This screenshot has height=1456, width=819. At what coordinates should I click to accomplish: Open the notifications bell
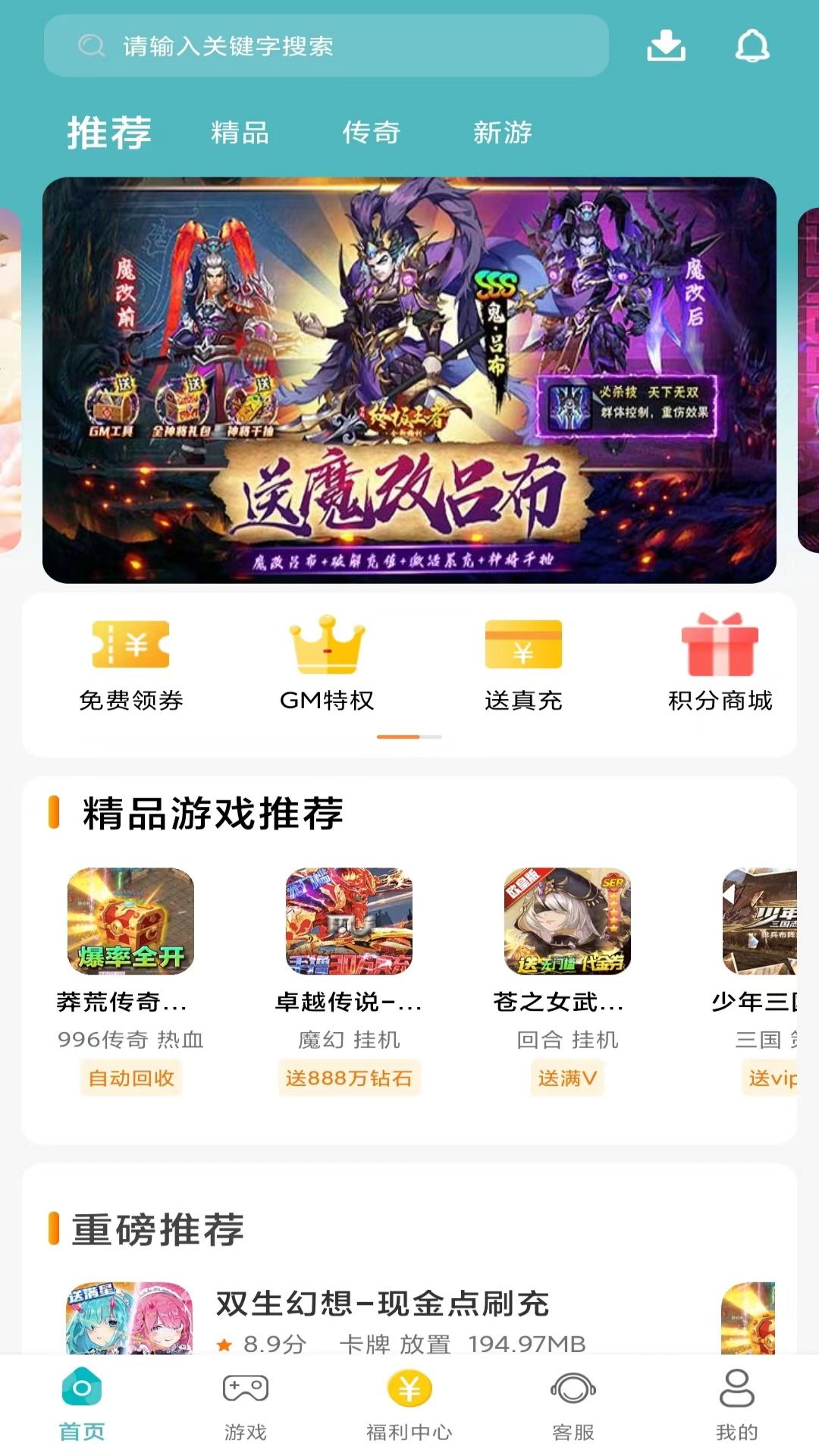coord(752,46)
